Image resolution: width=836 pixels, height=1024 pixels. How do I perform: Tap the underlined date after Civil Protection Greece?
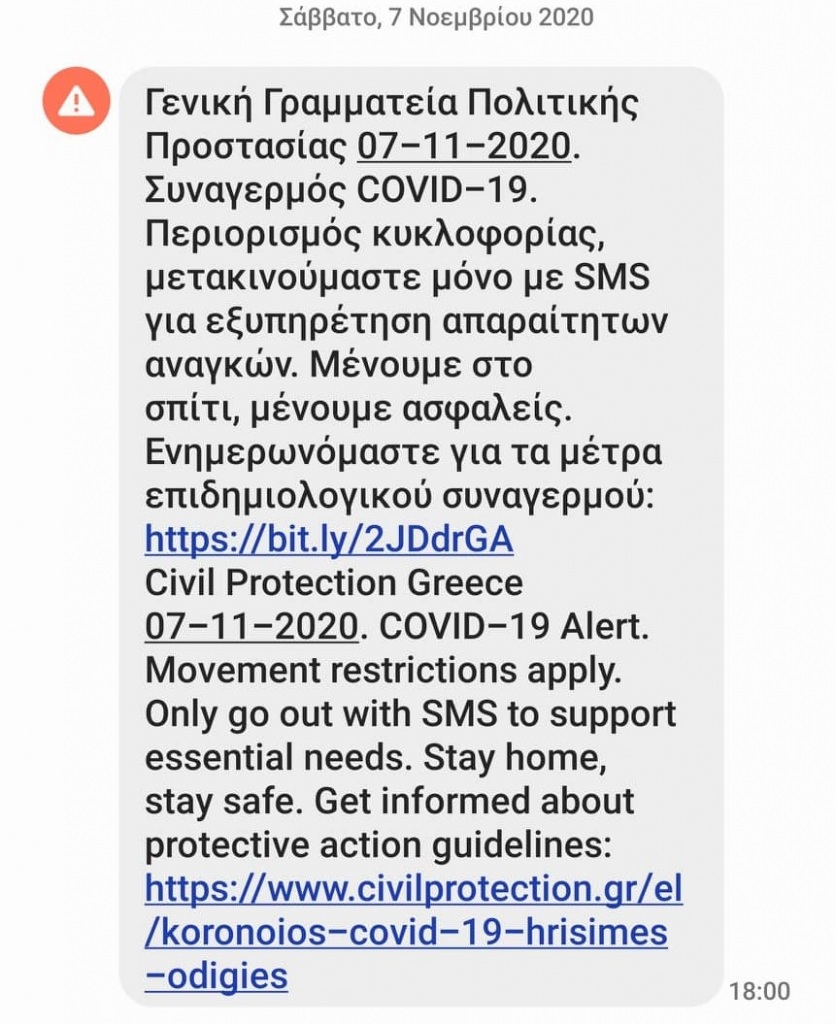coord(252,626)
